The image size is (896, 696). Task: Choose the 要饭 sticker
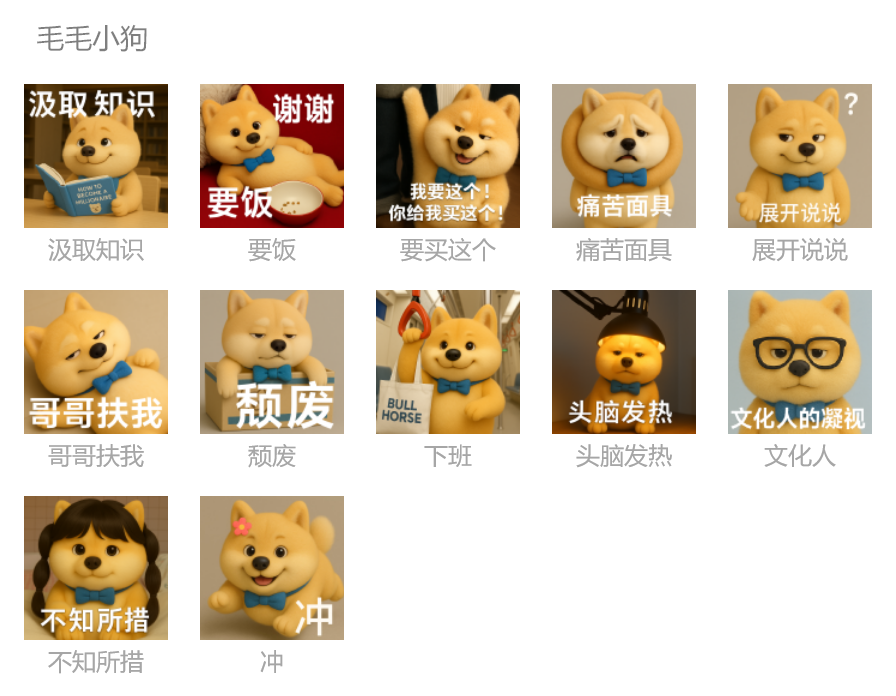(x=272, y=156)
